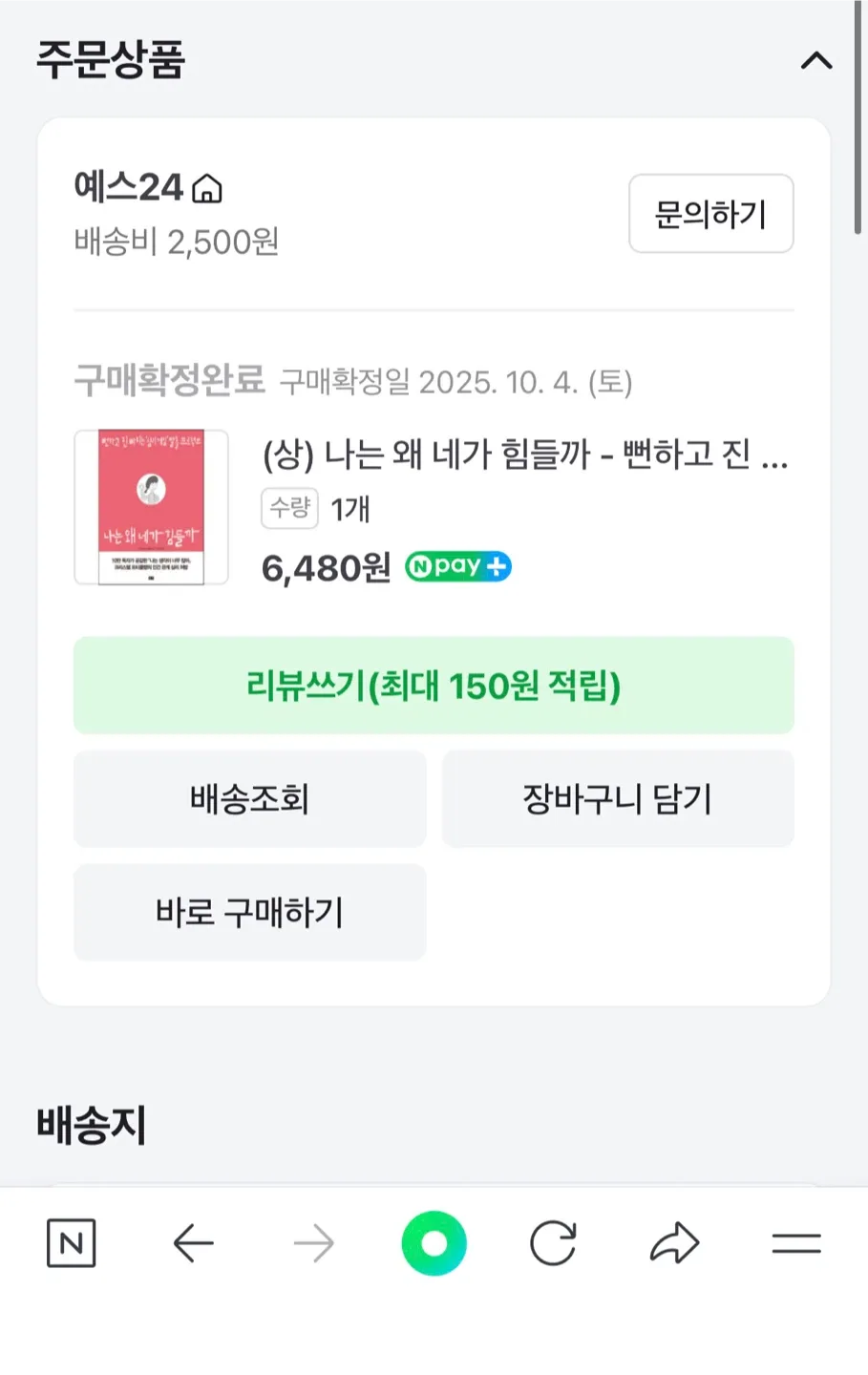Check delivery status via 배송조회

[x=249, y=799]
